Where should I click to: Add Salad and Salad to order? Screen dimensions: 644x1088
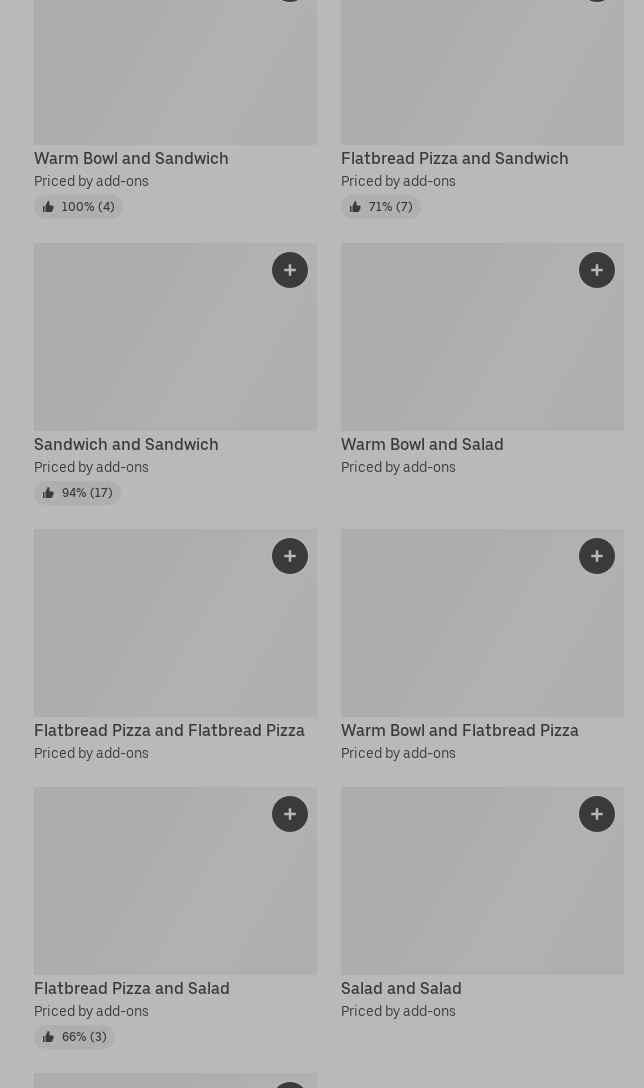click(x=597, y=814)
